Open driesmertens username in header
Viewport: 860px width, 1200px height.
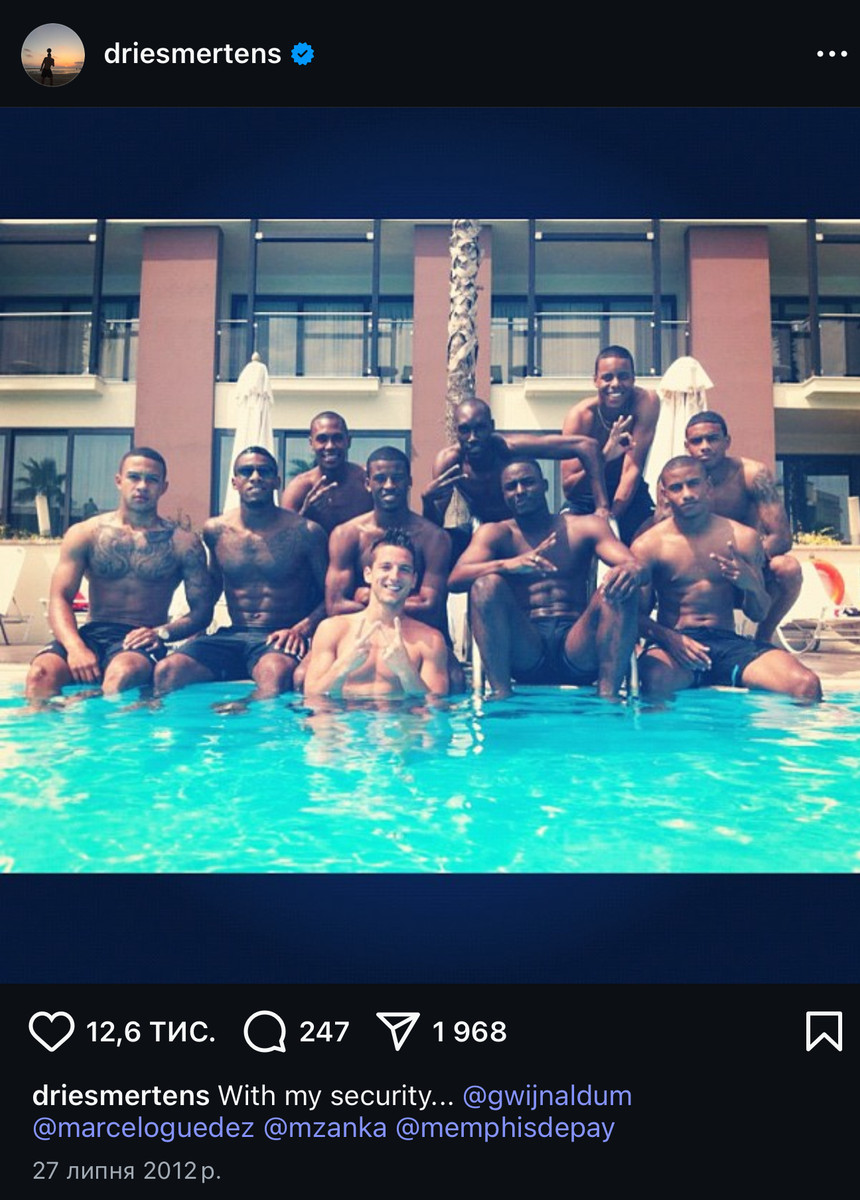click(192, 54)
